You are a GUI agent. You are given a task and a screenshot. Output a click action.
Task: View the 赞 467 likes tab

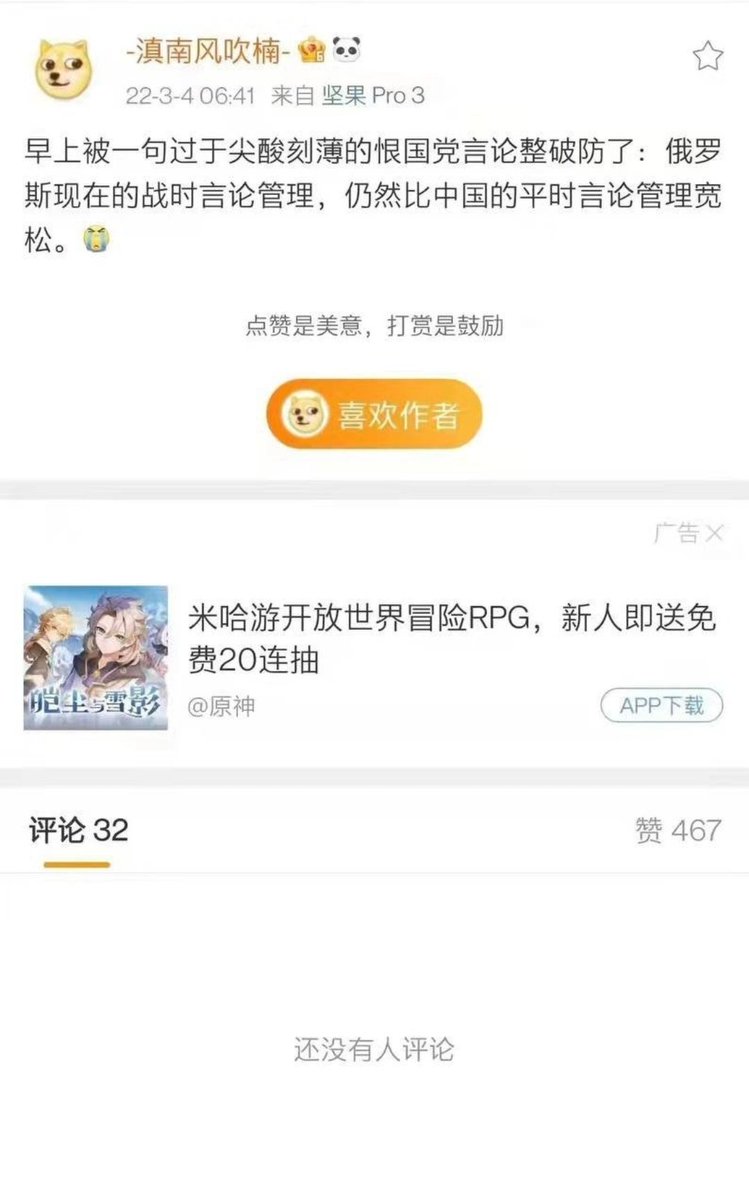click(677, 831)
